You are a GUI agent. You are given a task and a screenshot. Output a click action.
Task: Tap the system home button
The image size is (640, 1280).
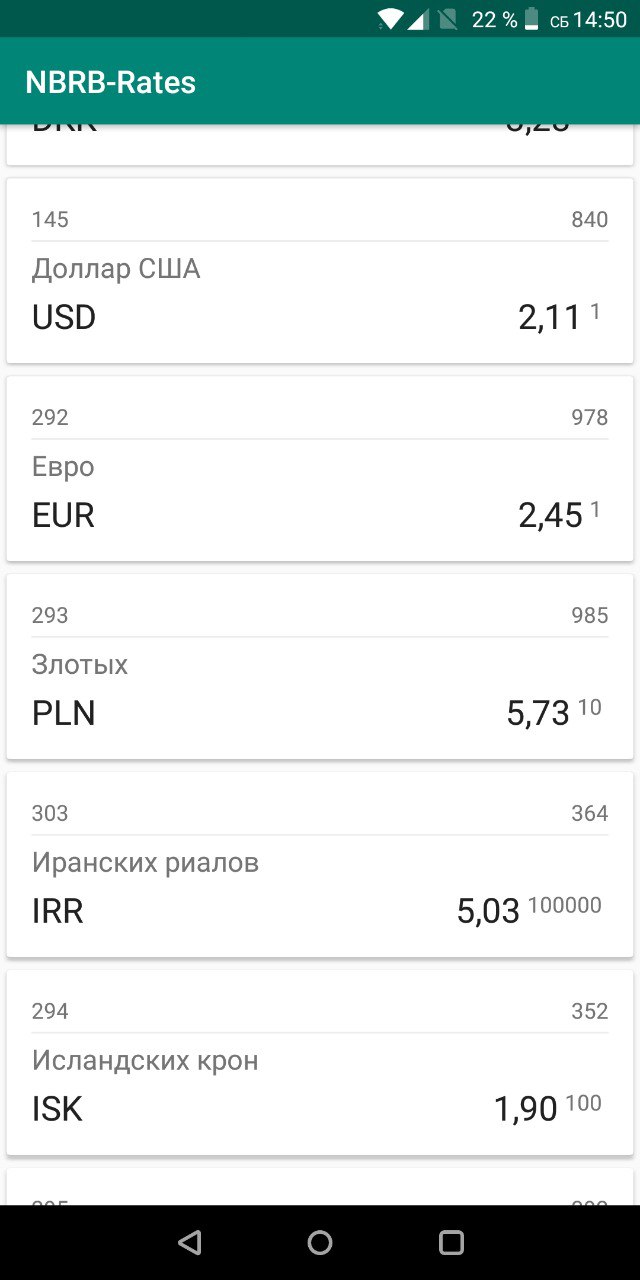[x=320, y=1243]
